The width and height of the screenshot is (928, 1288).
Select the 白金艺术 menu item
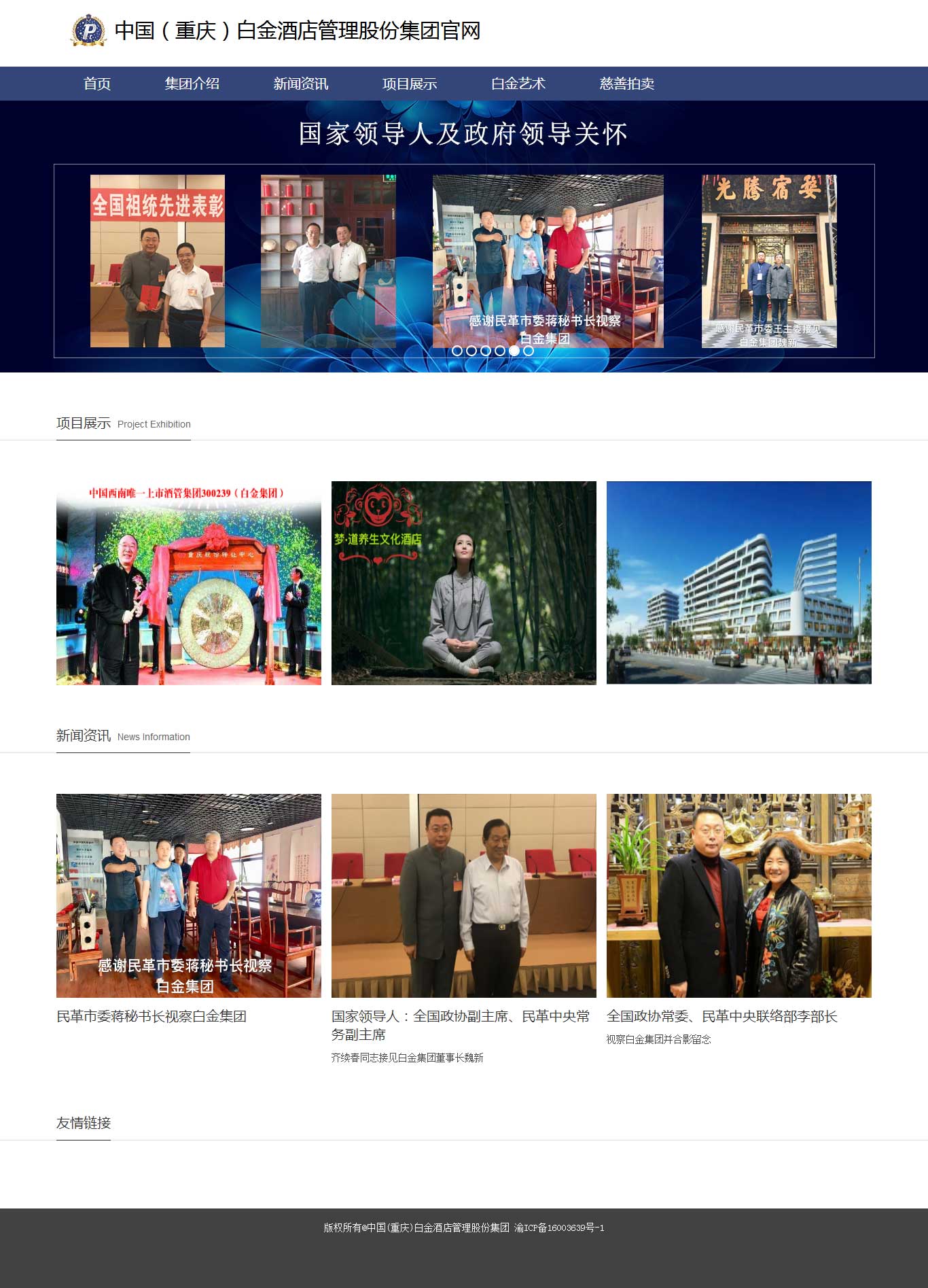pos(518,84)
